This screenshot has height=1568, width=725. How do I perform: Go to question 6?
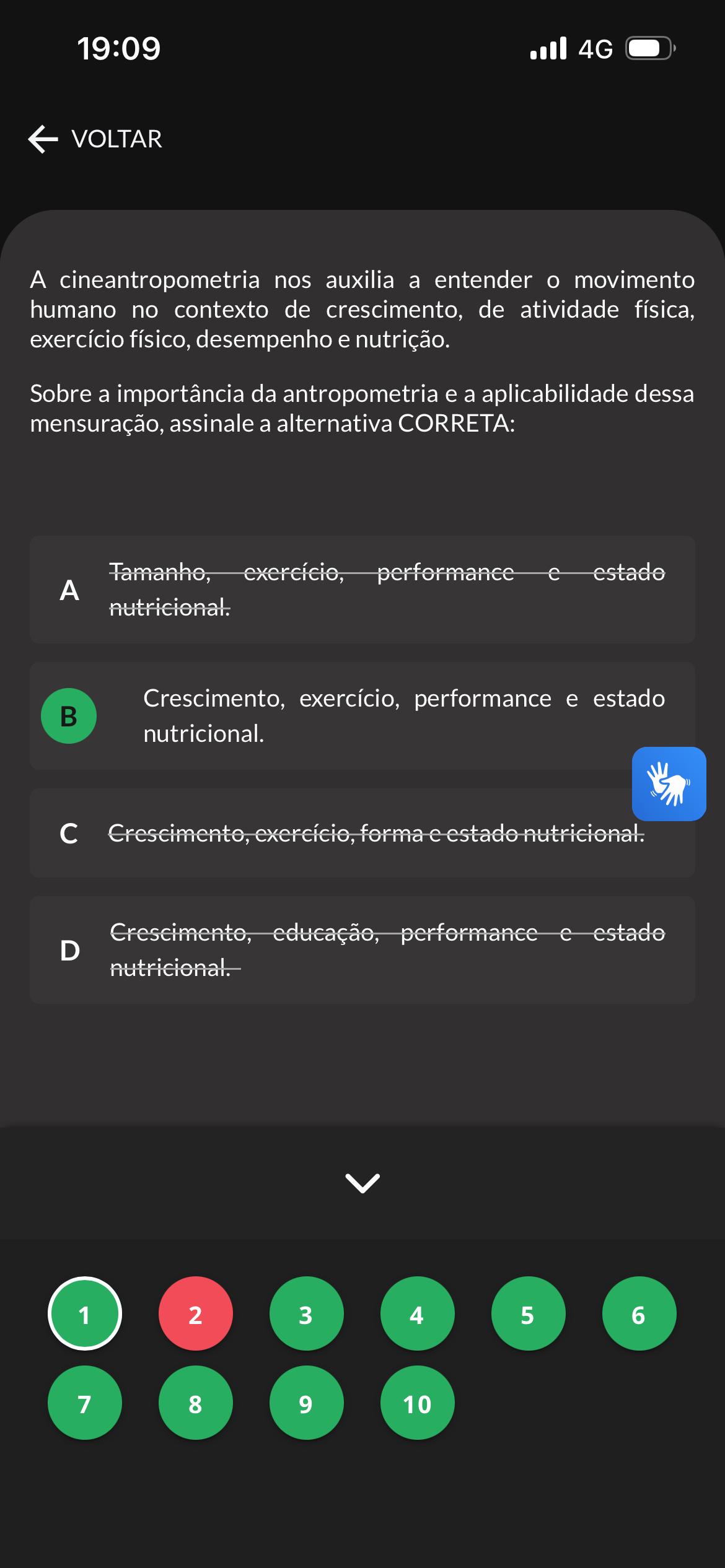[x=639, y=1313]
